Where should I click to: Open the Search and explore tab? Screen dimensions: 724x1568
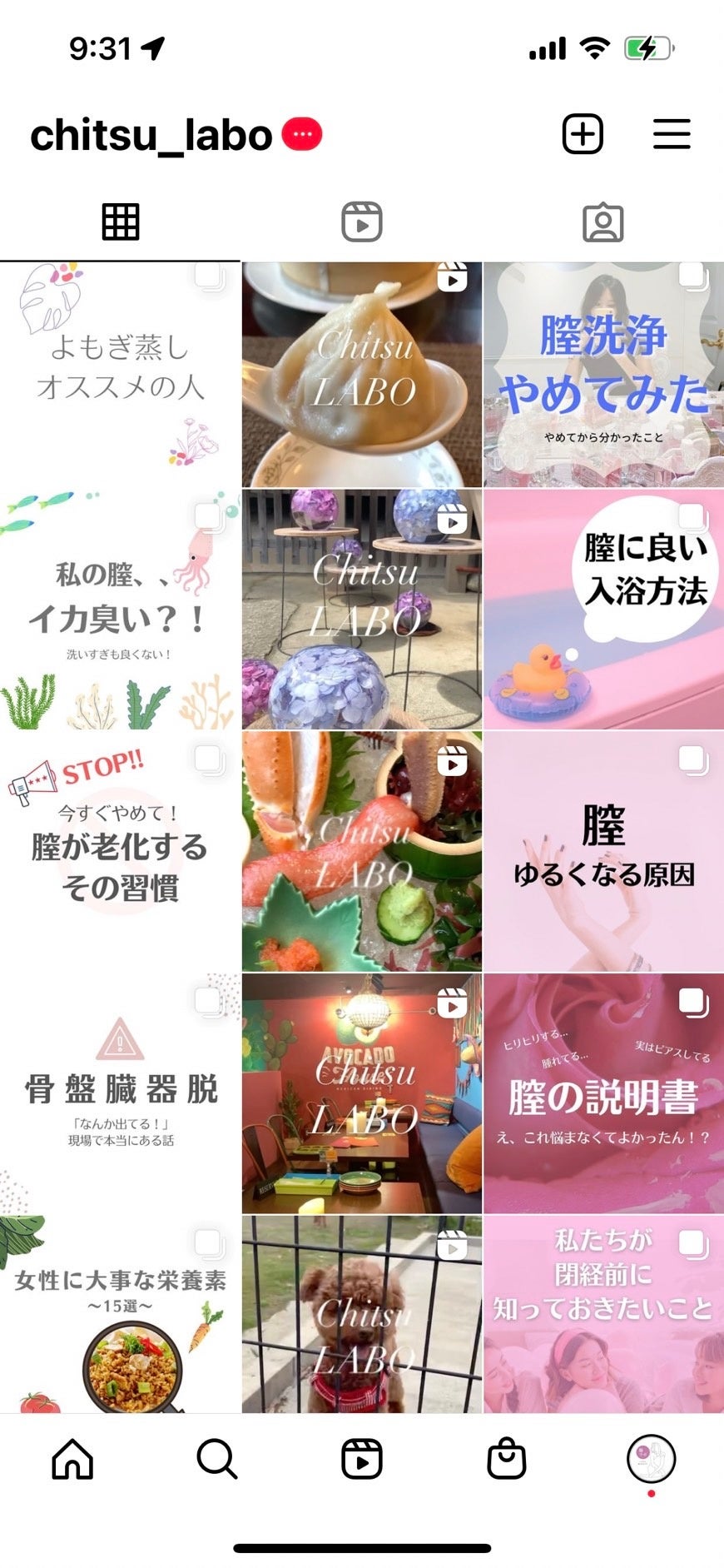click(217, 1459)
